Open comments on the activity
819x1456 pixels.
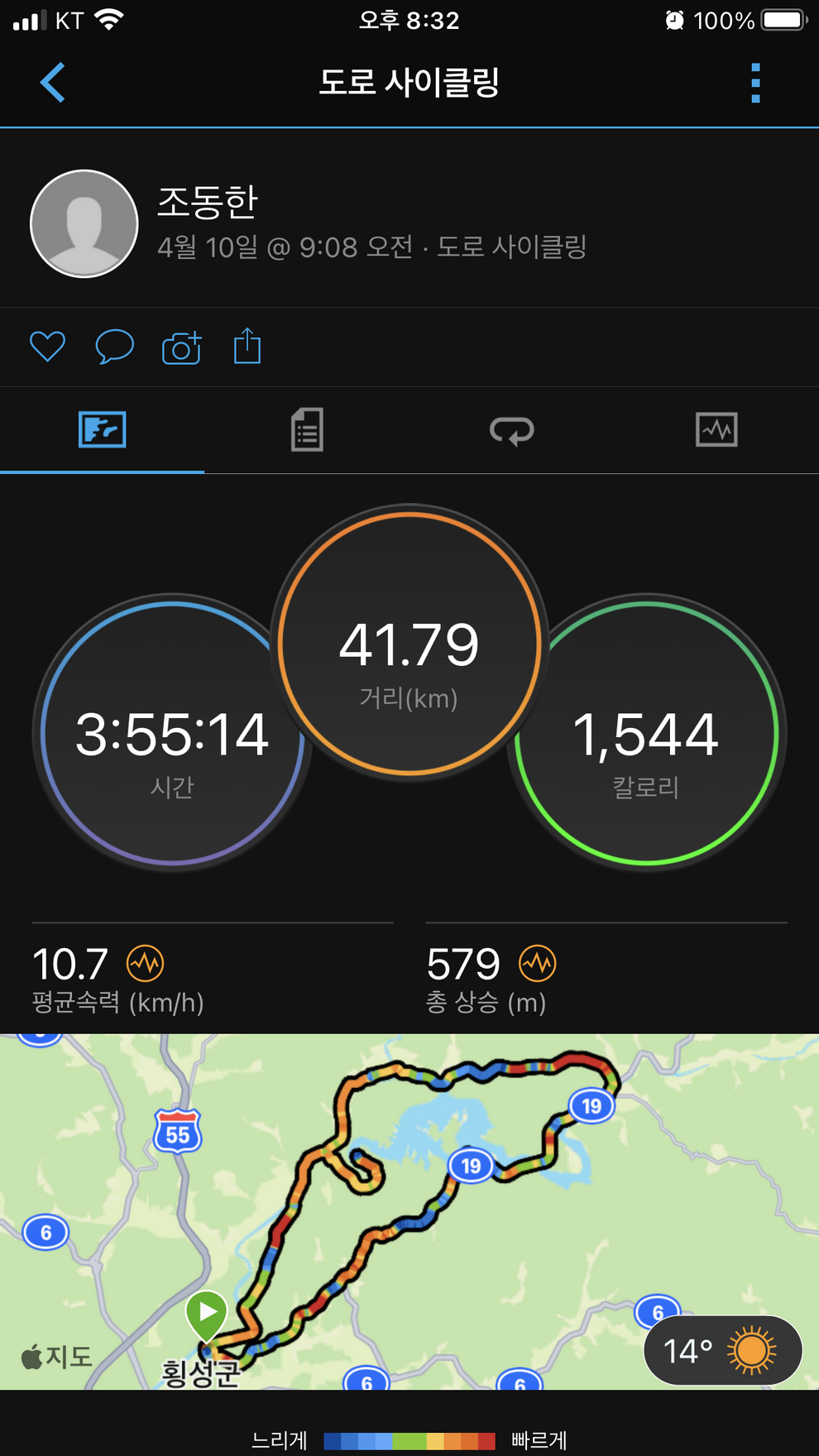[x=114, y=347]
